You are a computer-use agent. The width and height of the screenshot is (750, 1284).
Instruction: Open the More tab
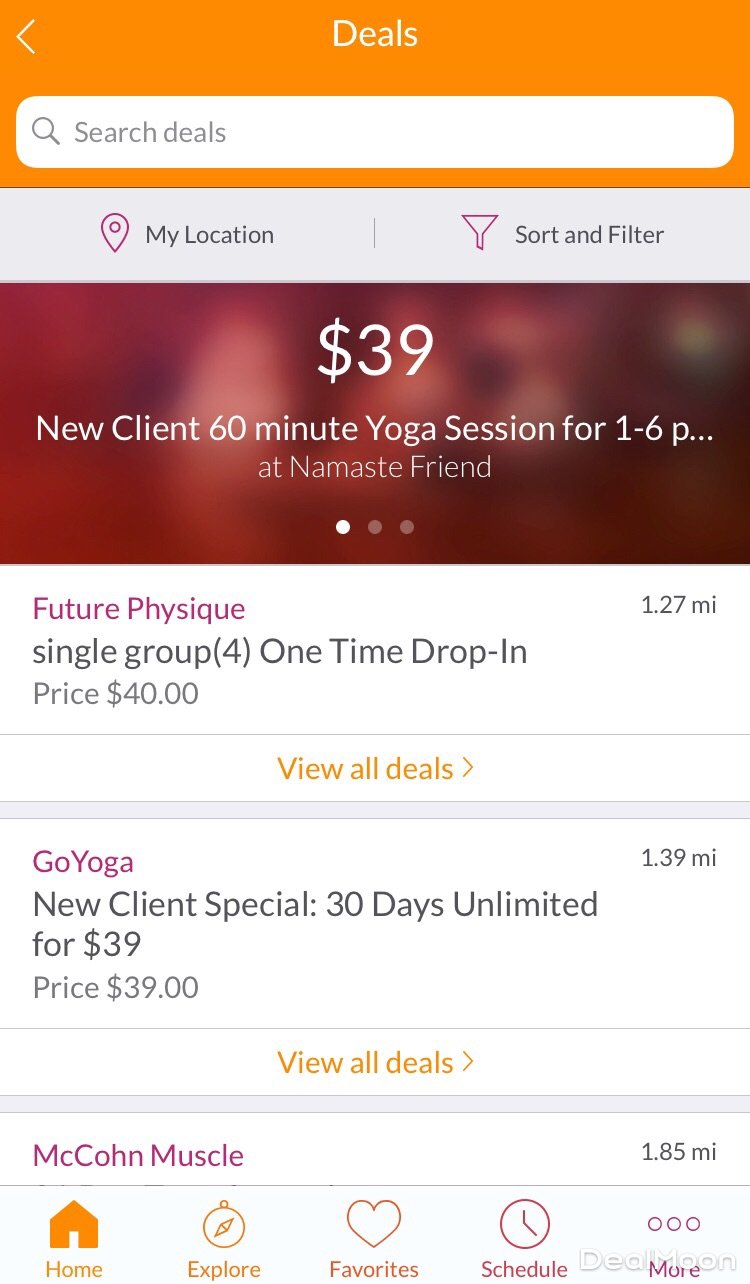coord(674,1240)
